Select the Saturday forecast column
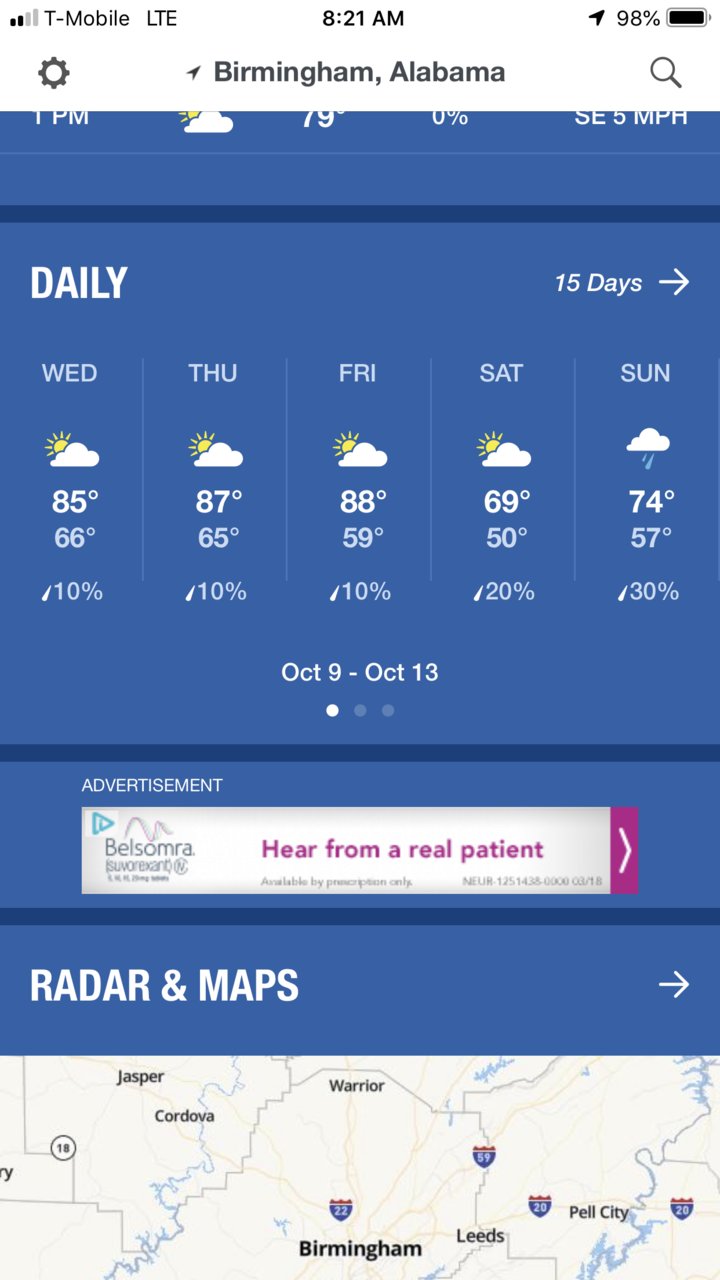 (503, 480)
